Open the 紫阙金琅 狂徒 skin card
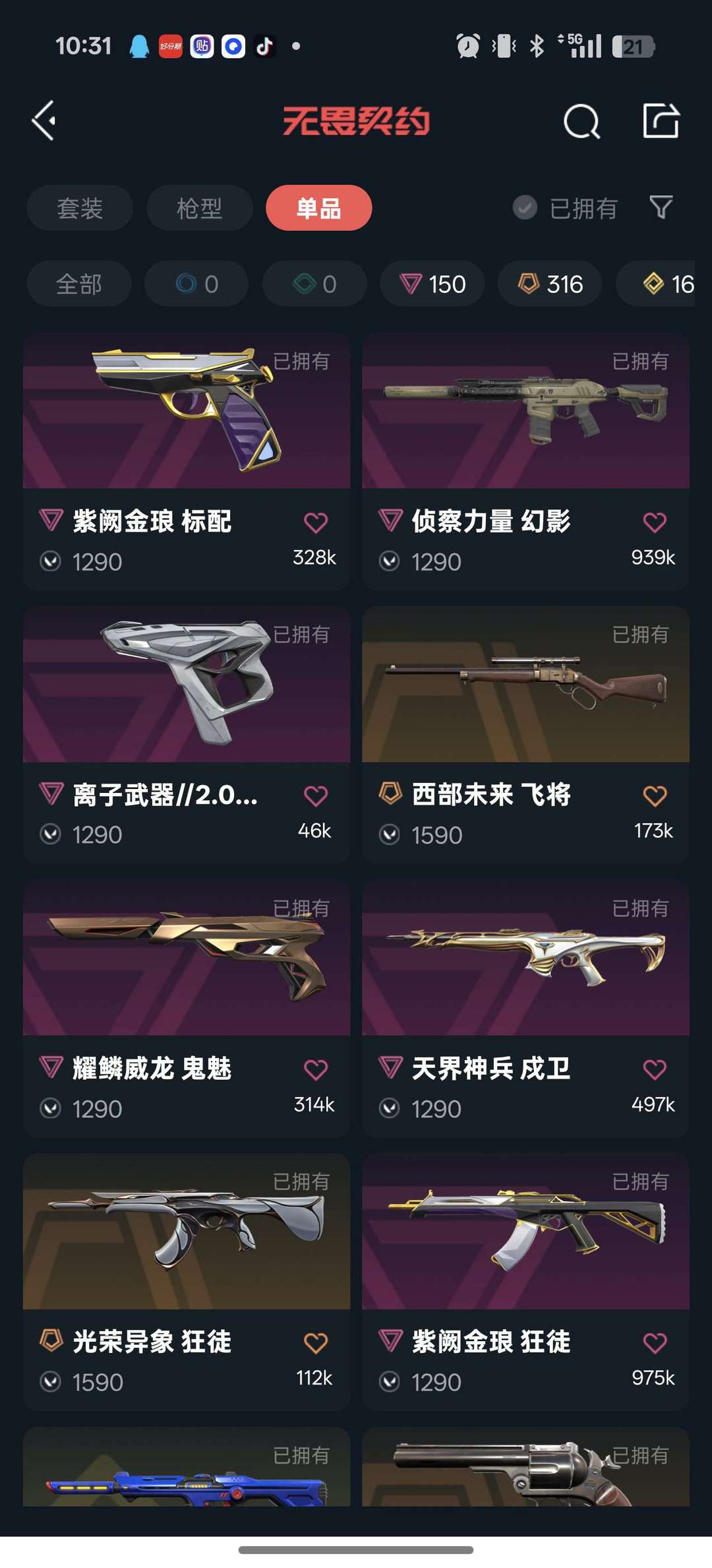The width and height of the screenshot is (712, 1568). point(525,1282)
